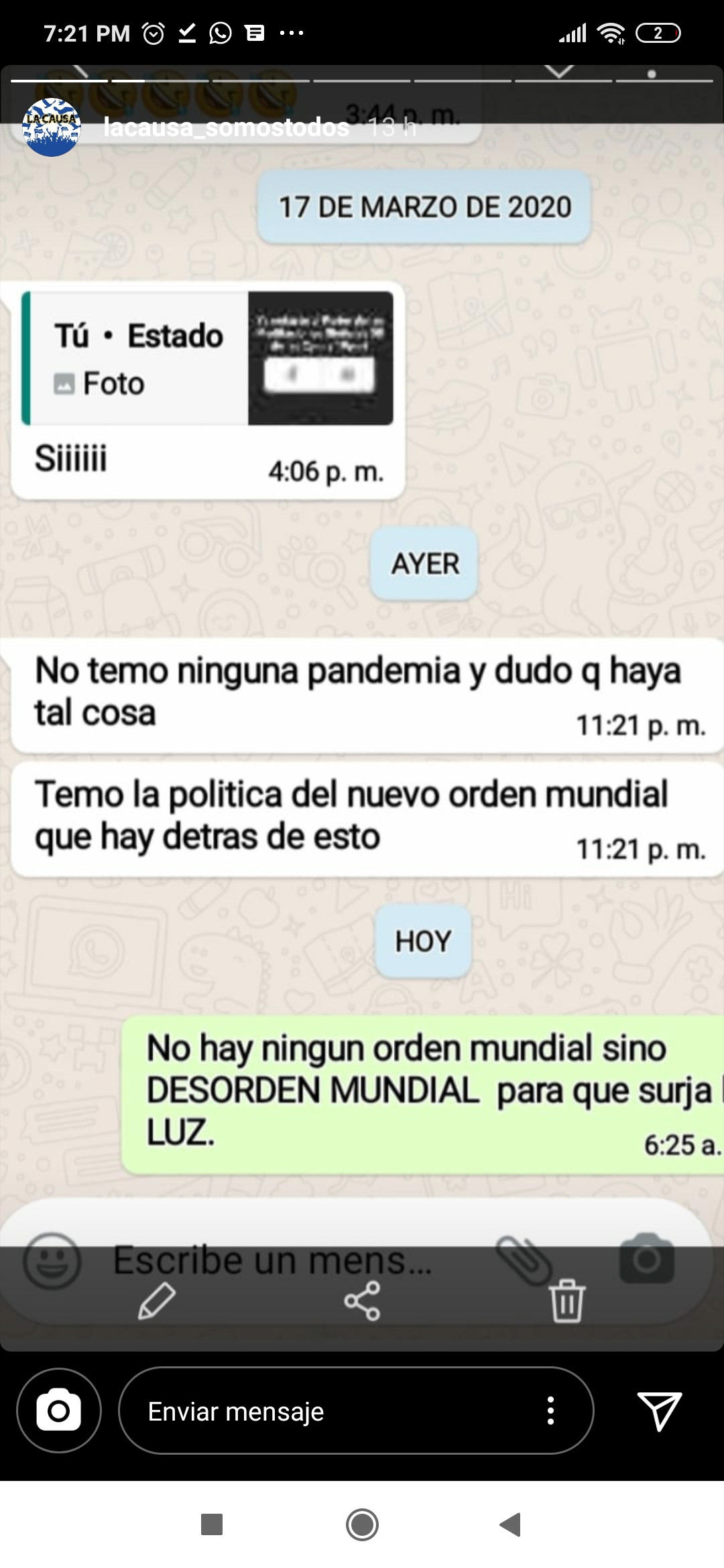The width and height of the screenshot is (724, 1568).
Task: Share the story with the paper plane icon
Action: click(x=659, y=1411)
